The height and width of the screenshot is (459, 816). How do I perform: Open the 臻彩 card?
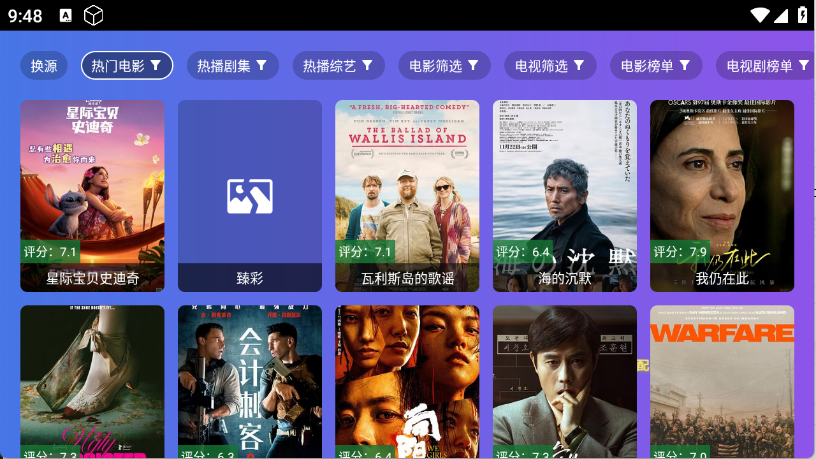coord(250,195)
